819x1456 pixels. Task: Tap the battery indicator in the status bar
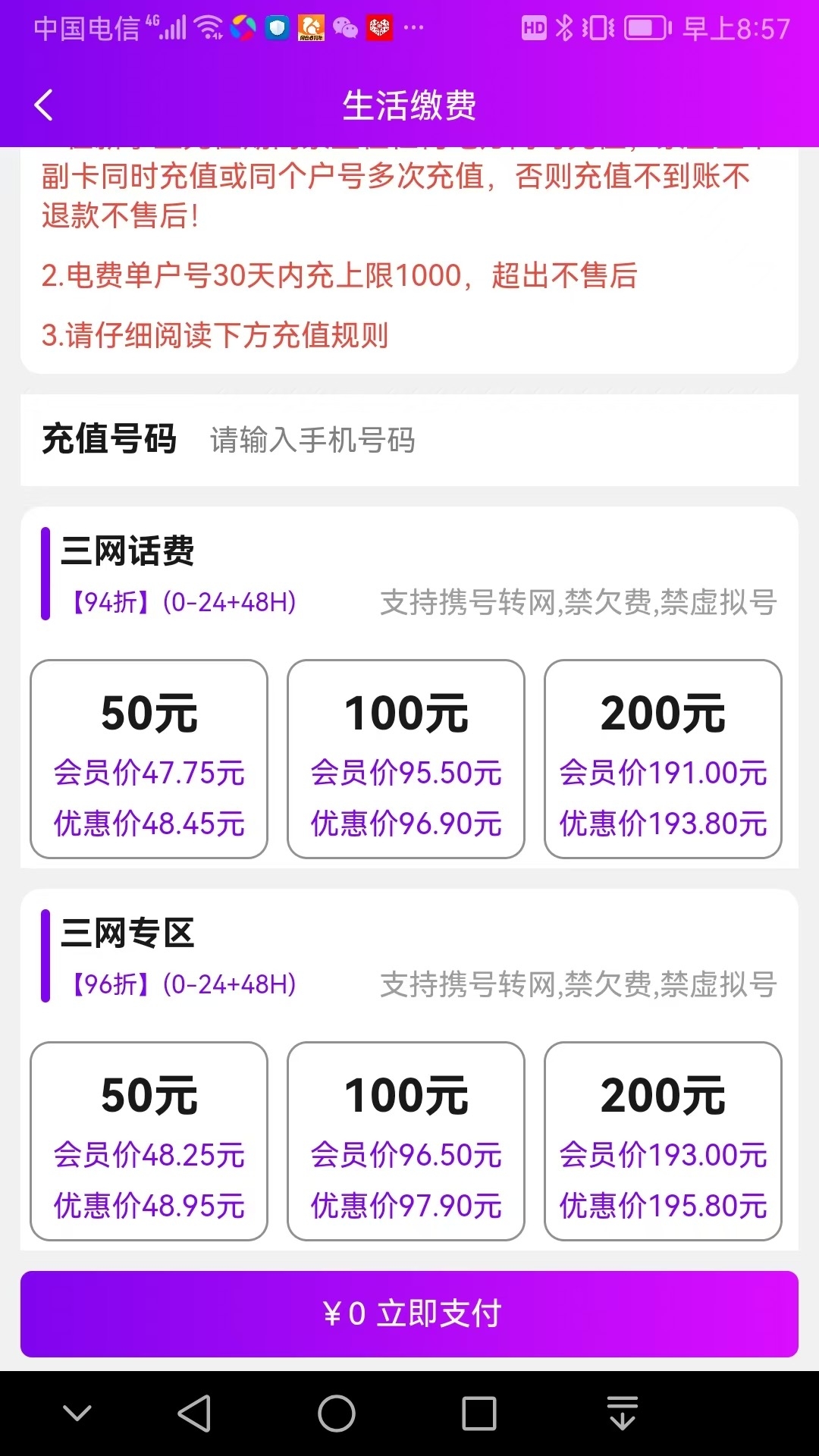click(x=648, y=27)
